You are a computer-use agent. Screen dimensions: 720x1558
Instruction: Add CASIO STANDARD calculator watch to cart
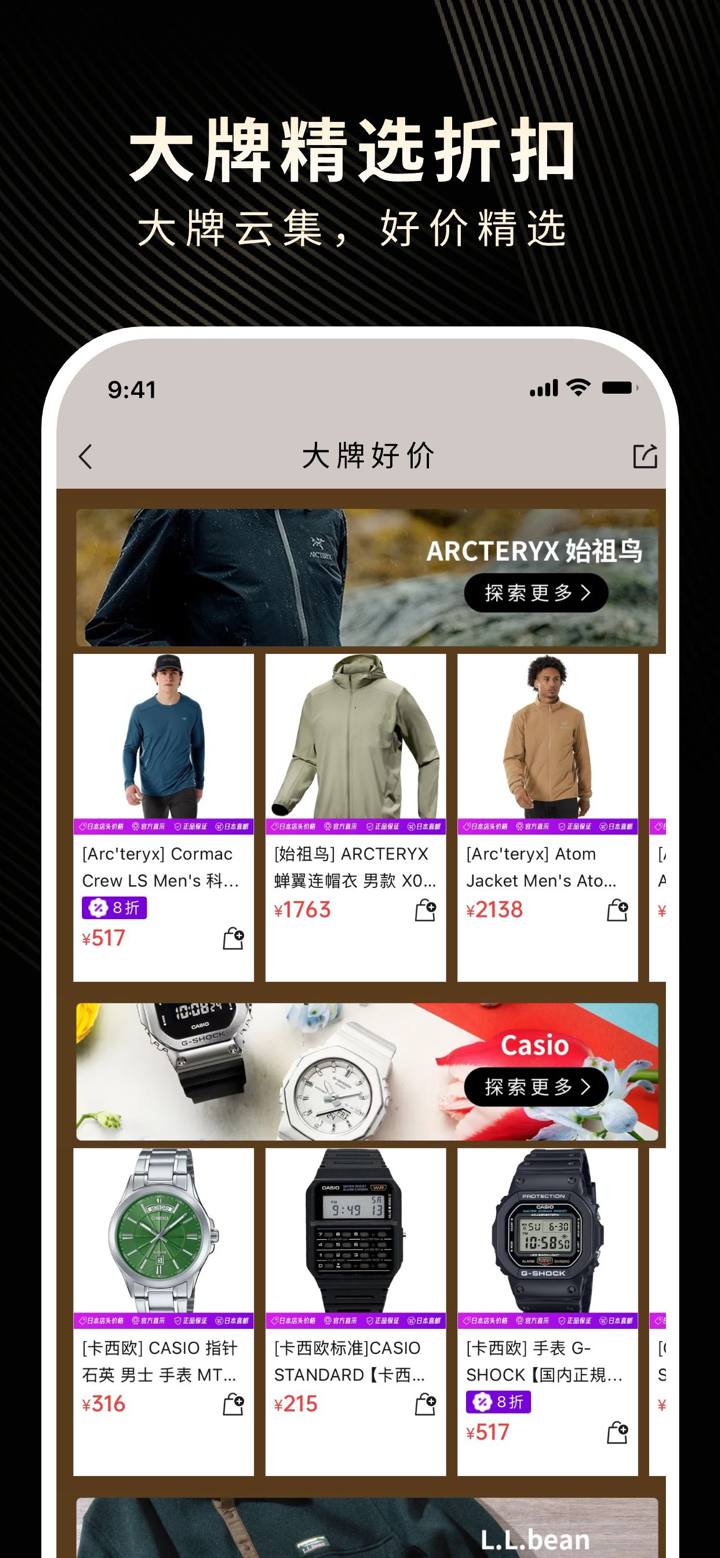pos(423,1404)
